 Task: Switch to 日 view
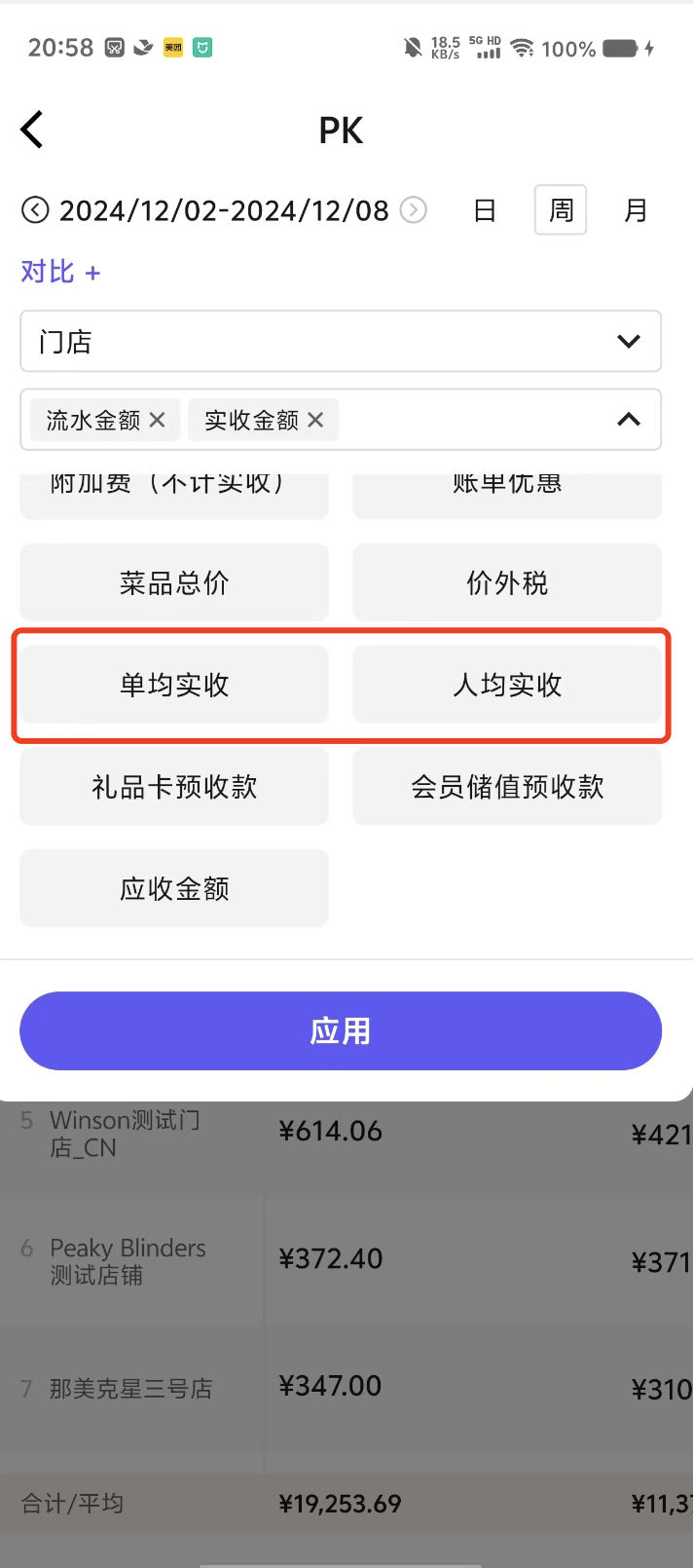[x=485, y=210]
